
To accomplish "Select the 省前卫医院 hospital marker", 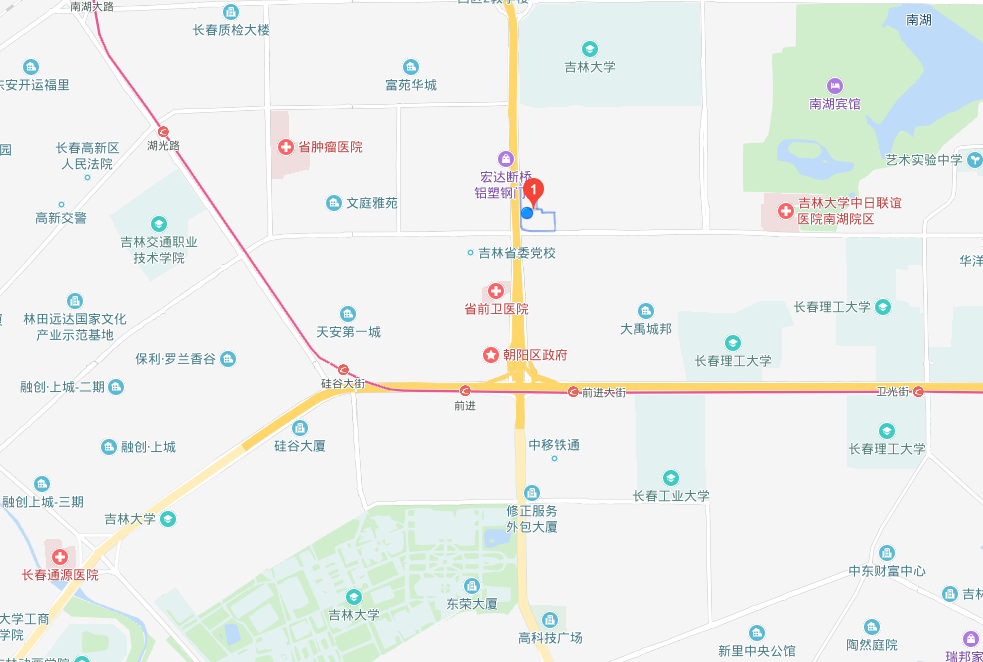I will [x=495, y=291].
